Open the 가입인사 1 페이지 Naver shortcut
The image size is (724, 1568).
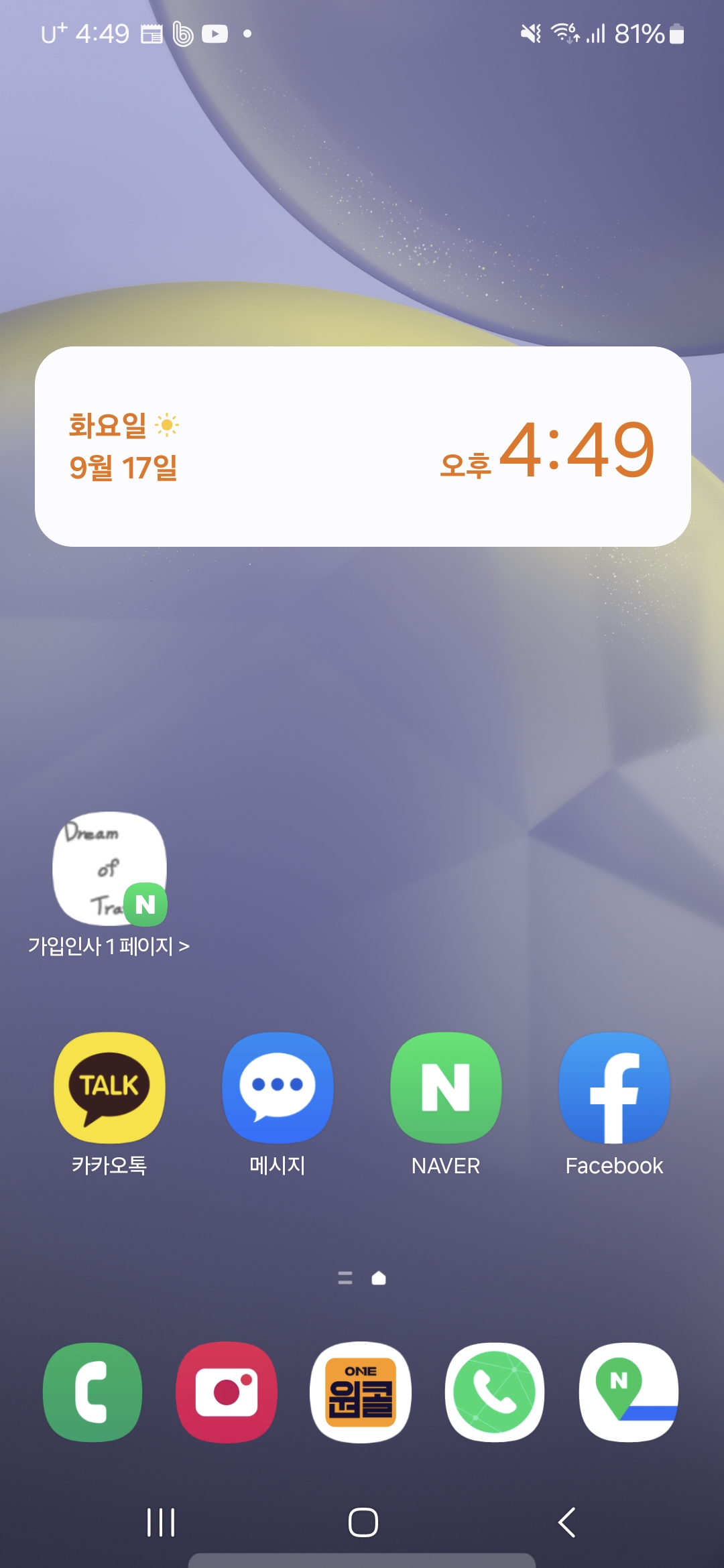110,870
